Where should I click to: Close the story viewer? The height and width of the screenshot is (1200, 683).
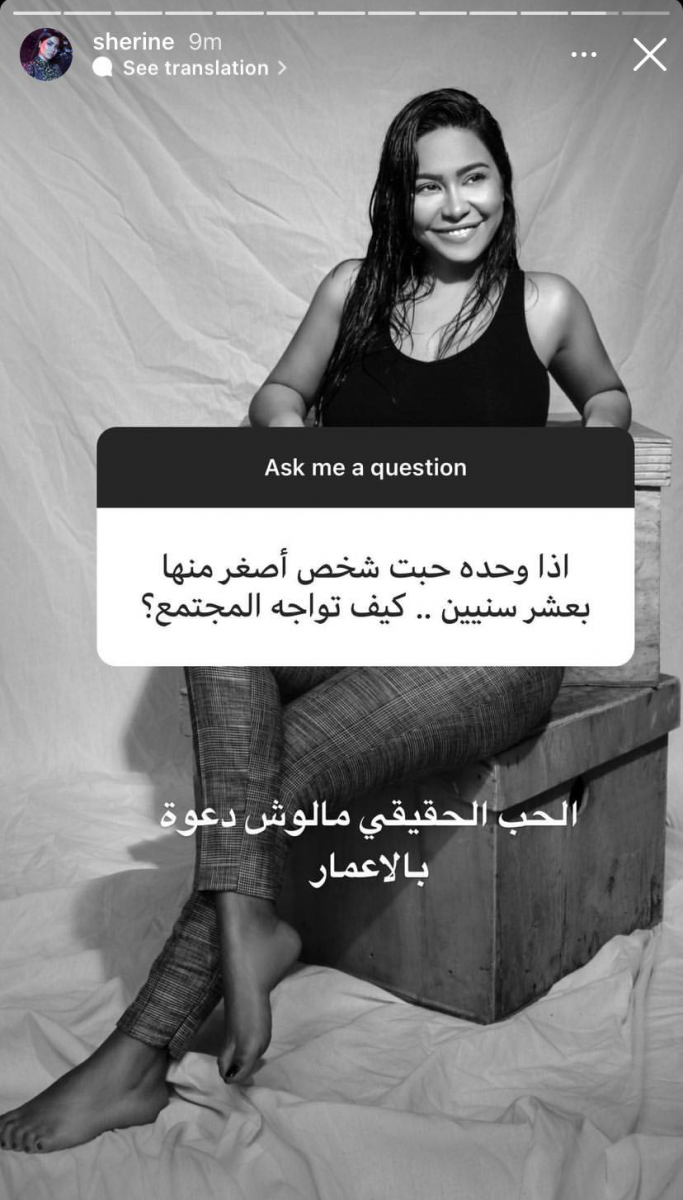[x=649, y=54]
